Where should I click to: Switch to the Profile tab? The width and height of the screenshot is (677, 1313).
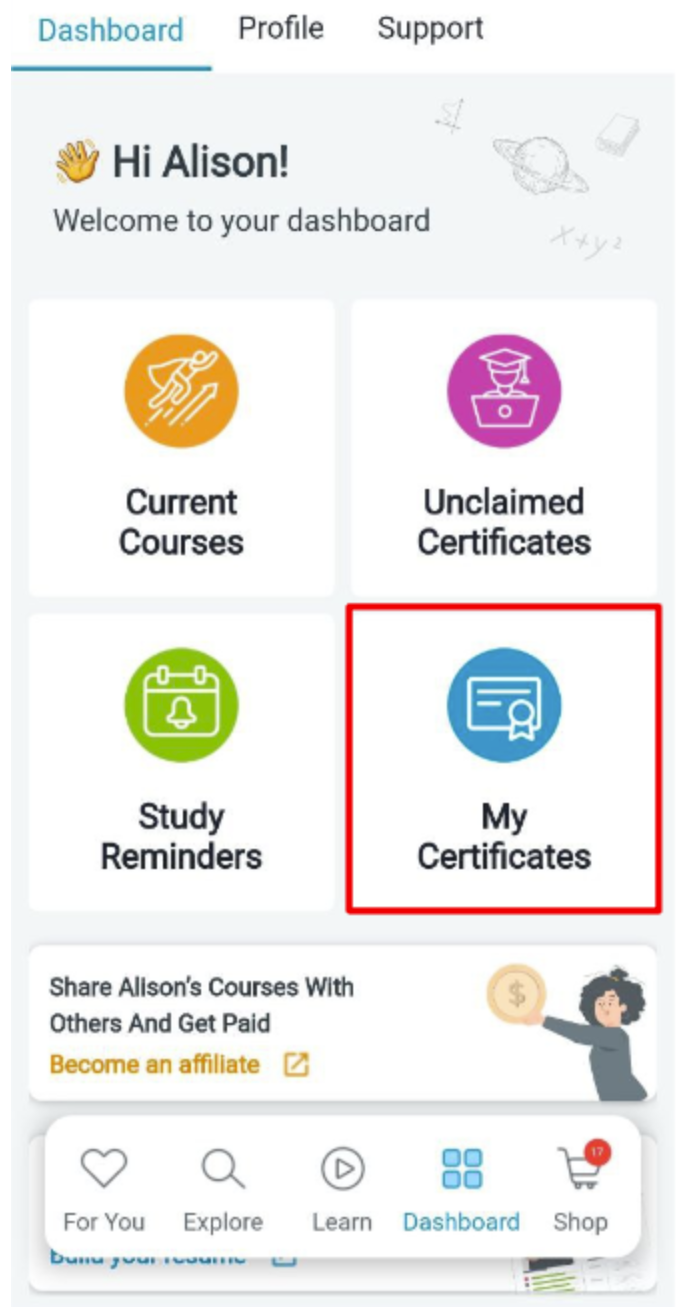pos(280,28)
